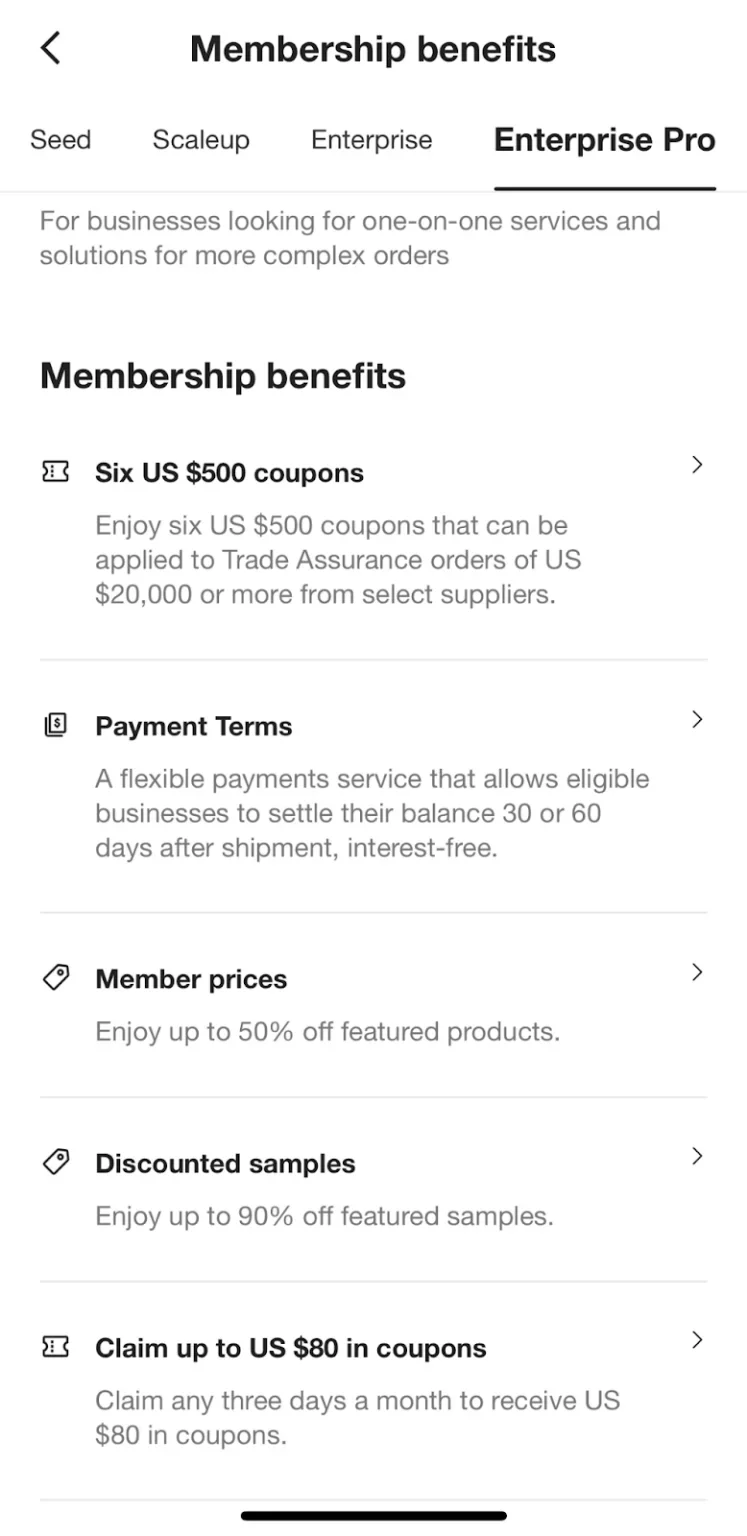Click the dollar-sign card icon for Payment Terms
The height and width of the screenshot is (1536, 747).
[x=56, y=723]
